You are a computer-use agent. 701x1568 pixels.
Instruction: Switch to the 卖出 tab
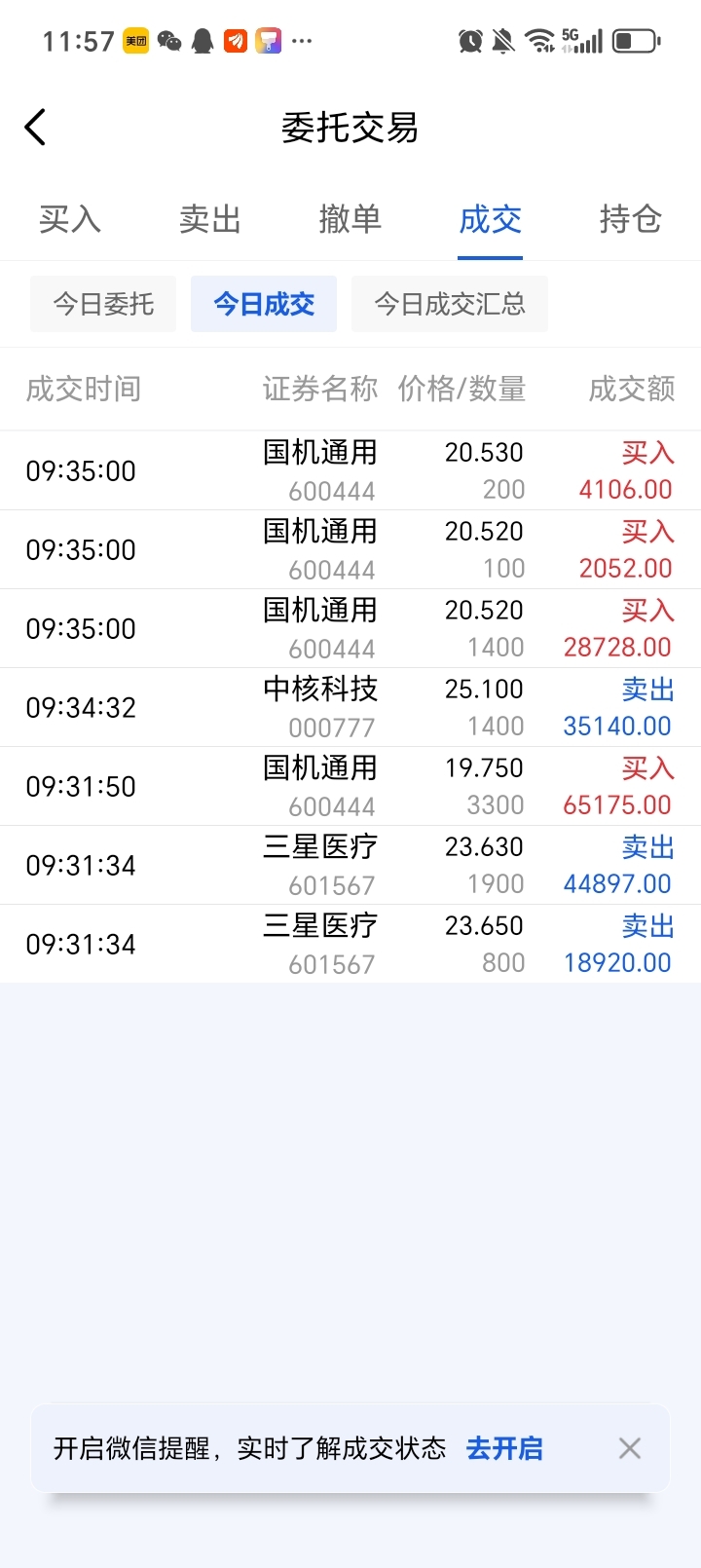coord(210,219)
